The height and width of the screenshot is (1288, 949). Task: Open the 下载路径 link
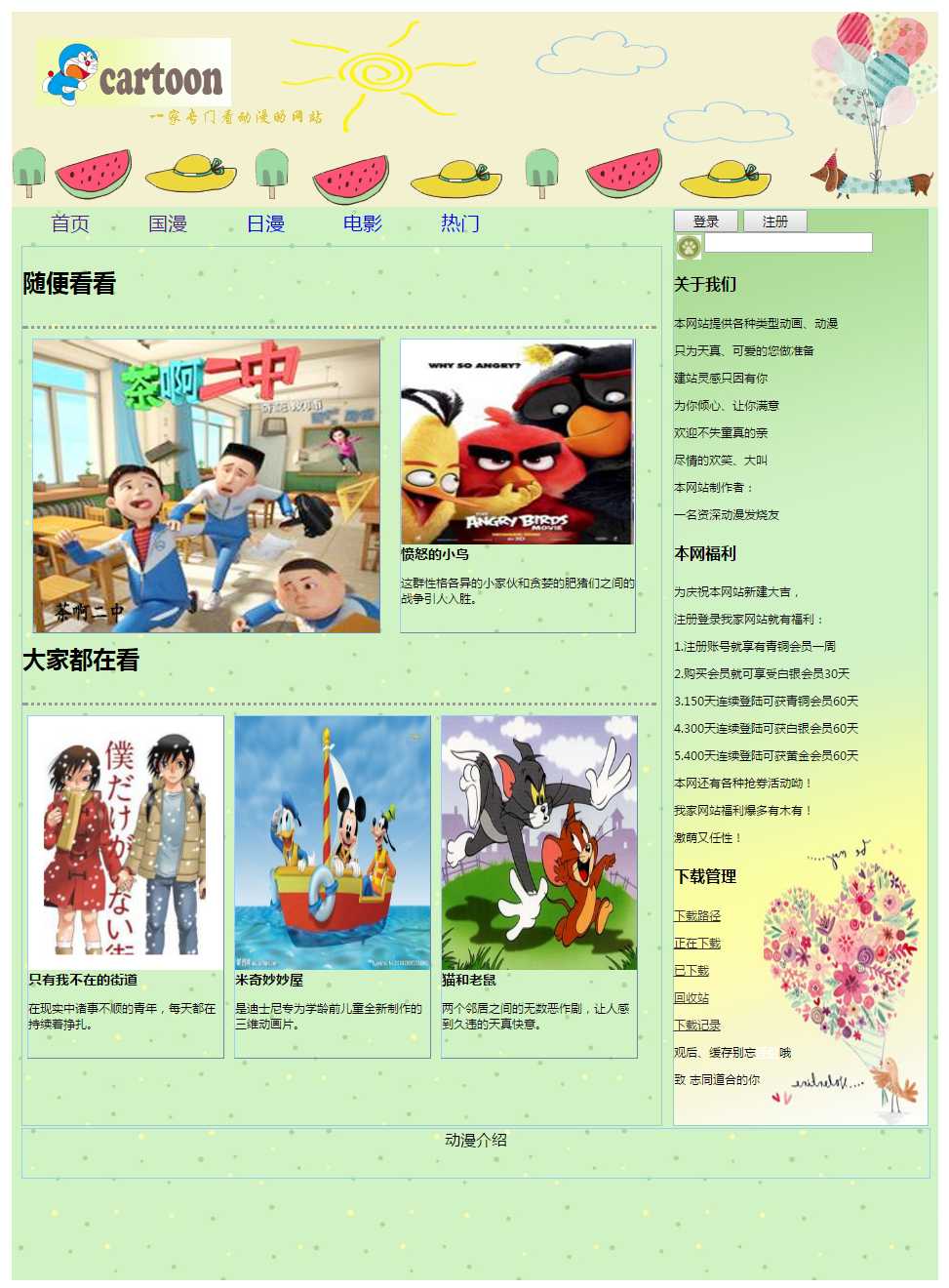[x=697, y=916]
